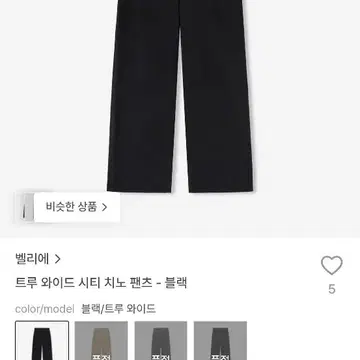Open the 벨리에 brand page
The image size is (360, 360).
coord(38,259)
